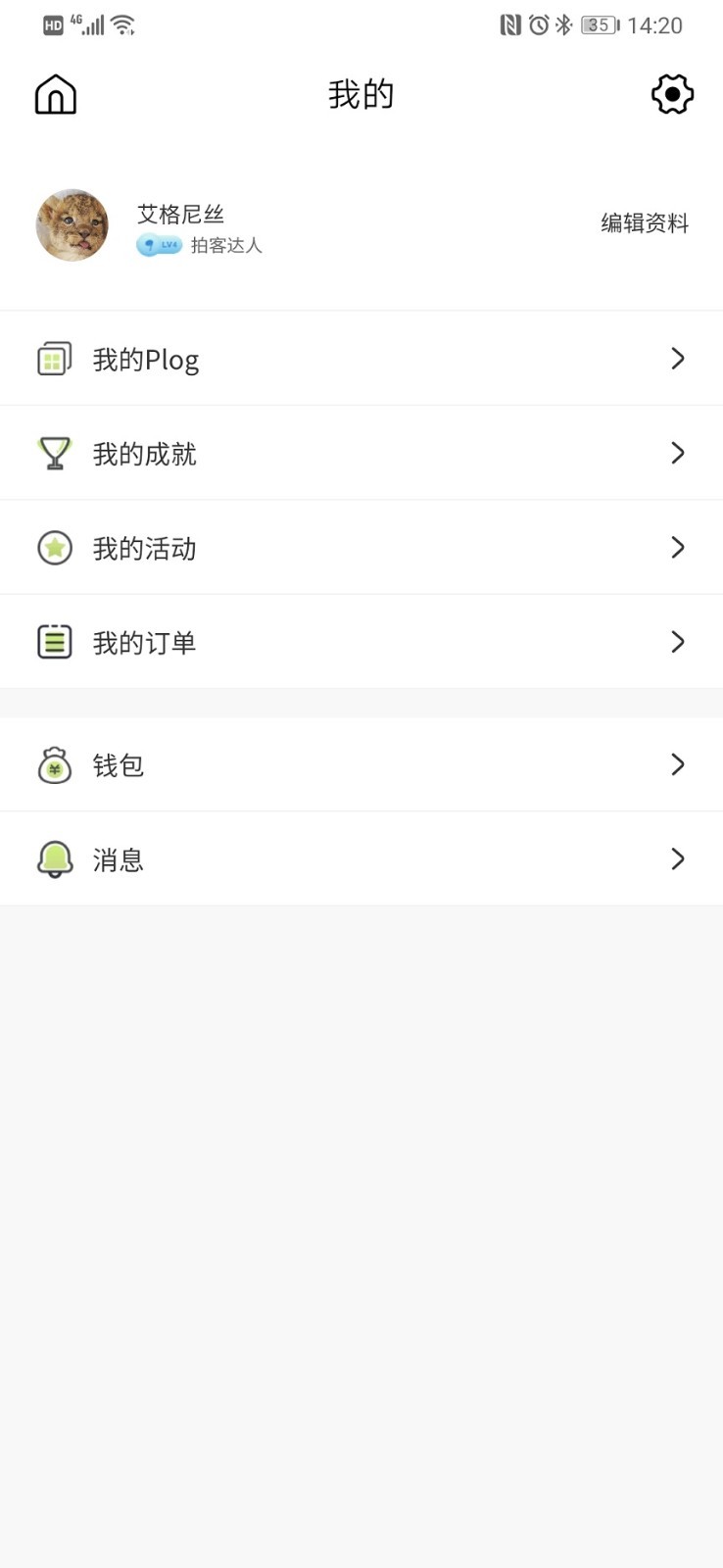
Task: Open the chevron beside 钱包
Action: point(677,764)
